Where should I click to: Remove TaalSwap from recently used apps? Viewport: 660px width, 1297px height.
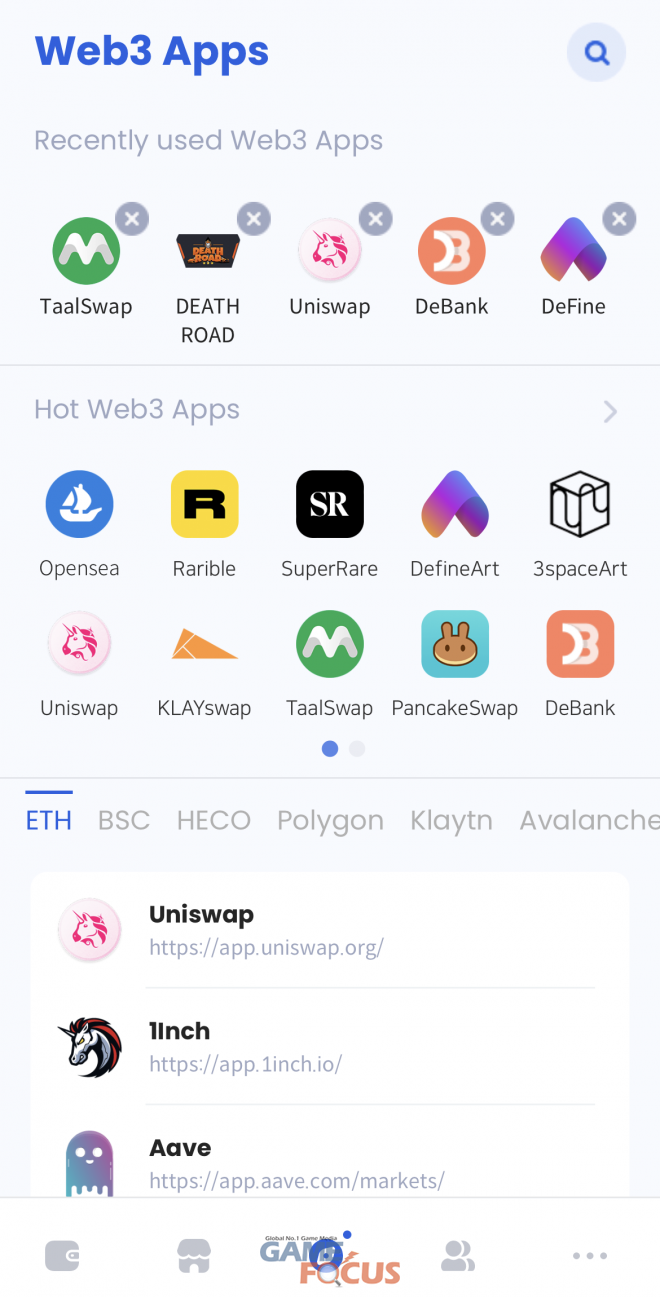click(x=132, y=218)
